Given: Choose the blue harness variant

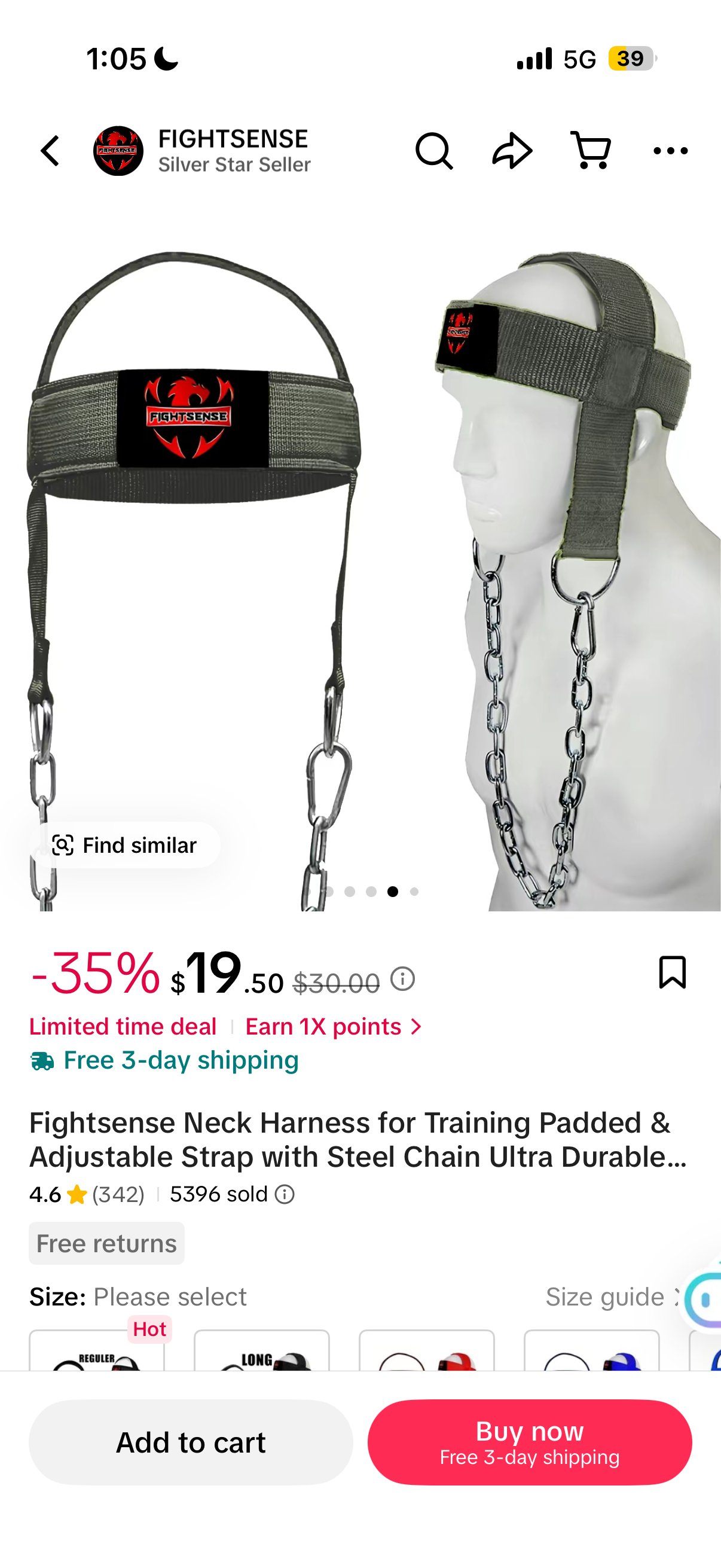Looking at the screenshot, I should pos(591,1352).
